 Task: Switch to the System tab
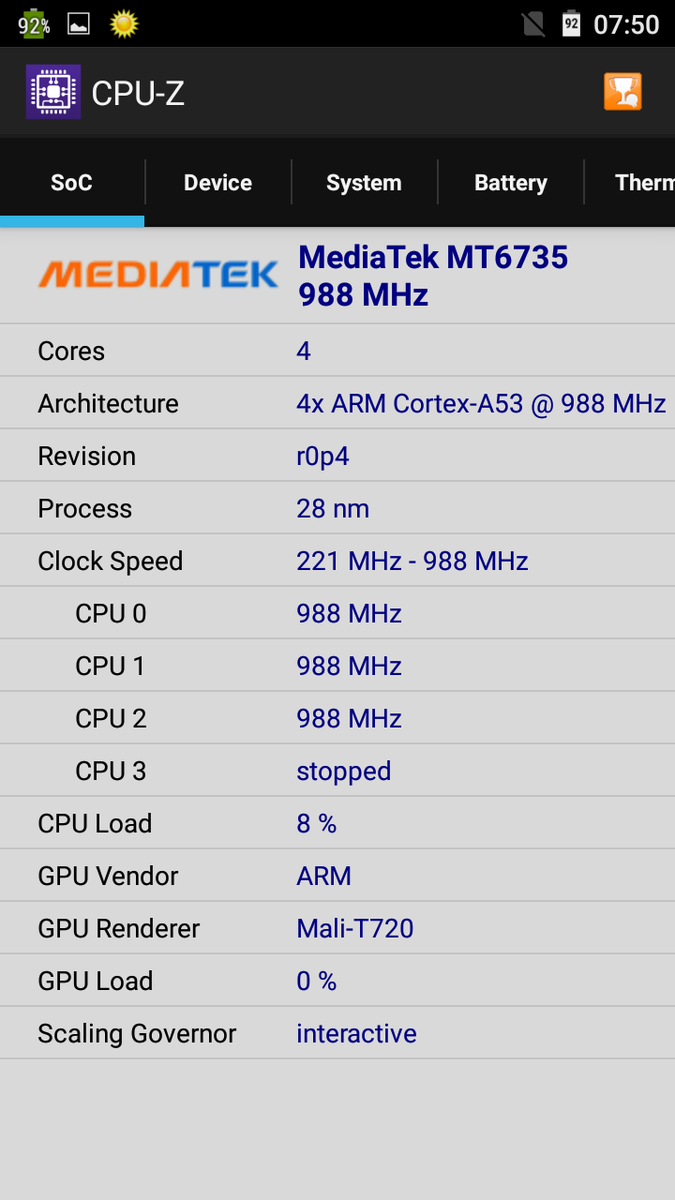[364, 183]
